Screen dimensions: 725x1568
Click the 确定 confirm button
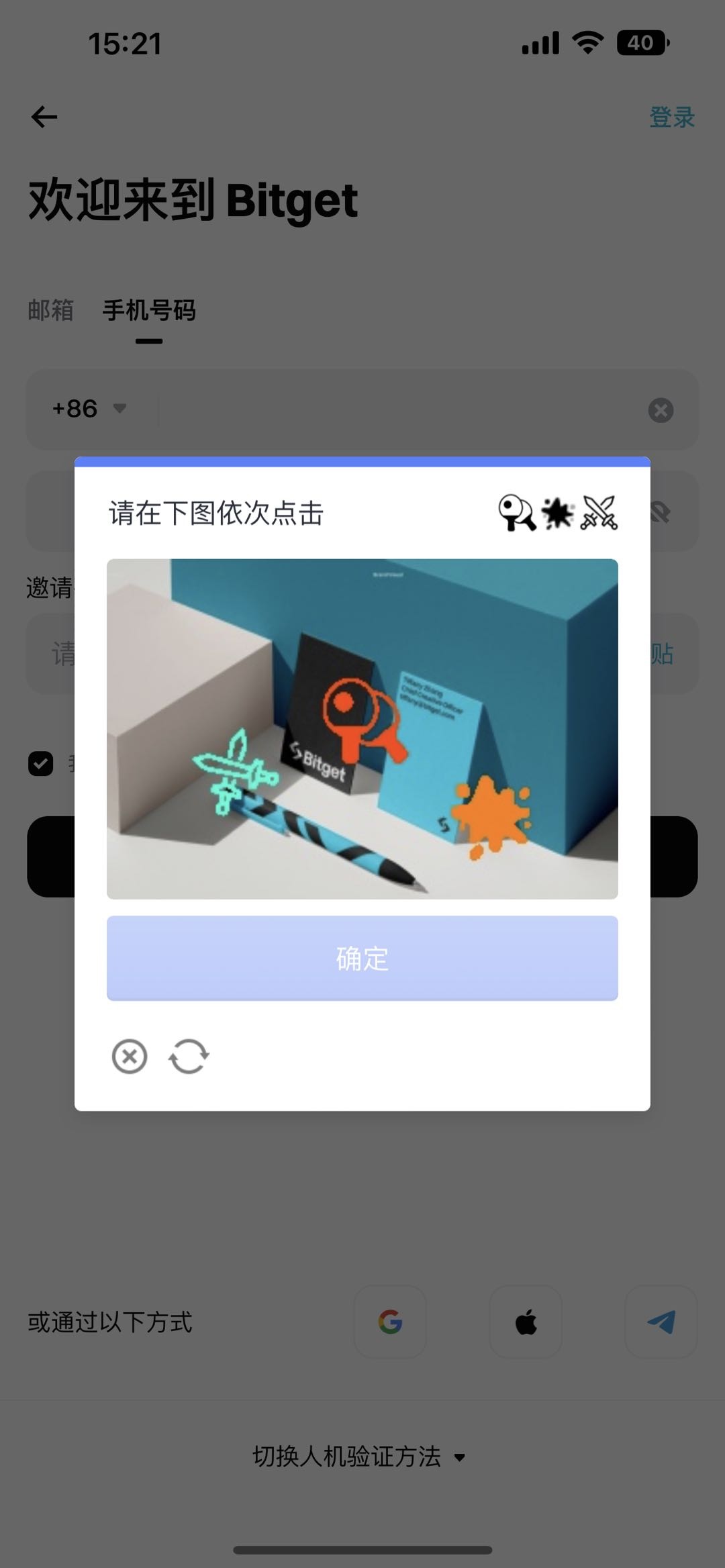tap(362, 959)
